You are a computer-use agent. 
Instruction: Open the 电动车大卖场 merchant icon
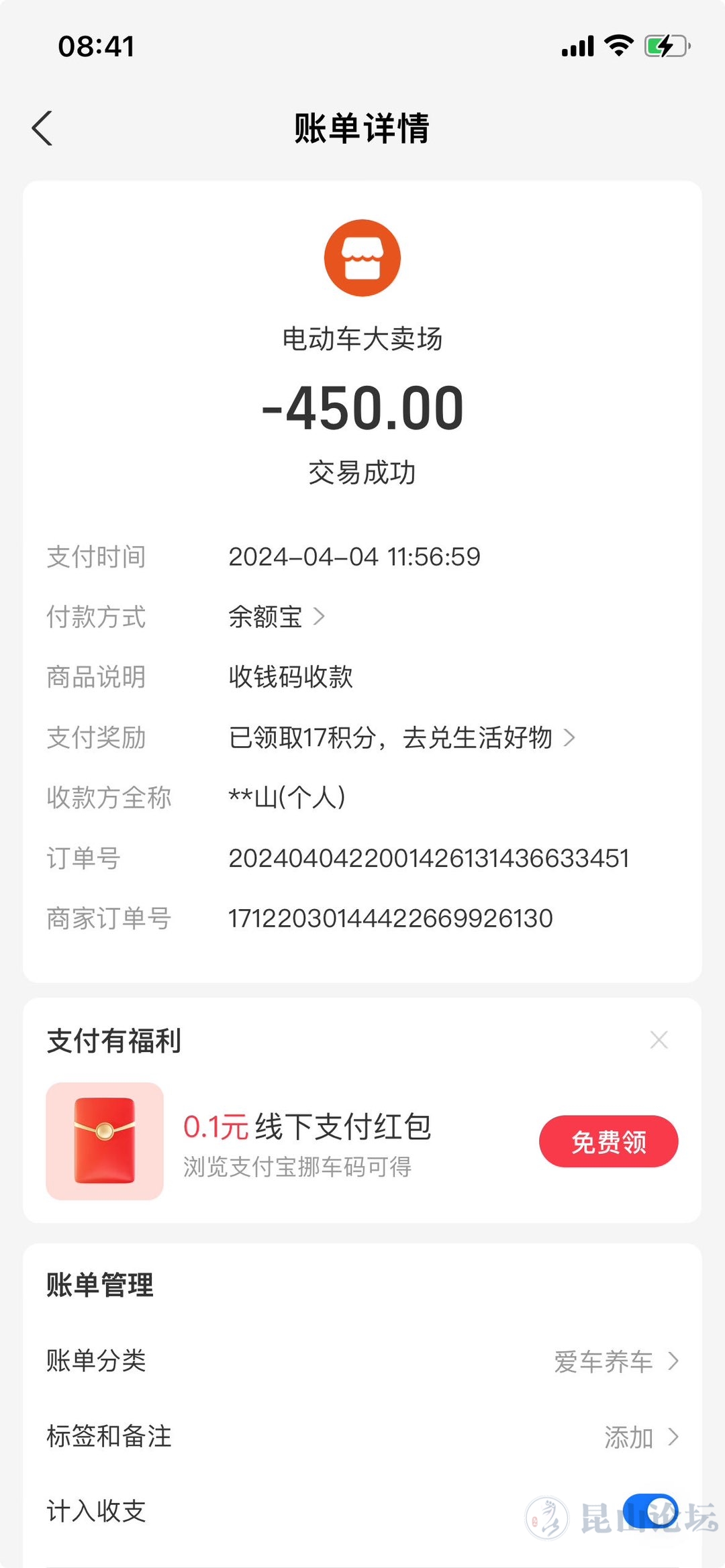[x=362, y=258]
